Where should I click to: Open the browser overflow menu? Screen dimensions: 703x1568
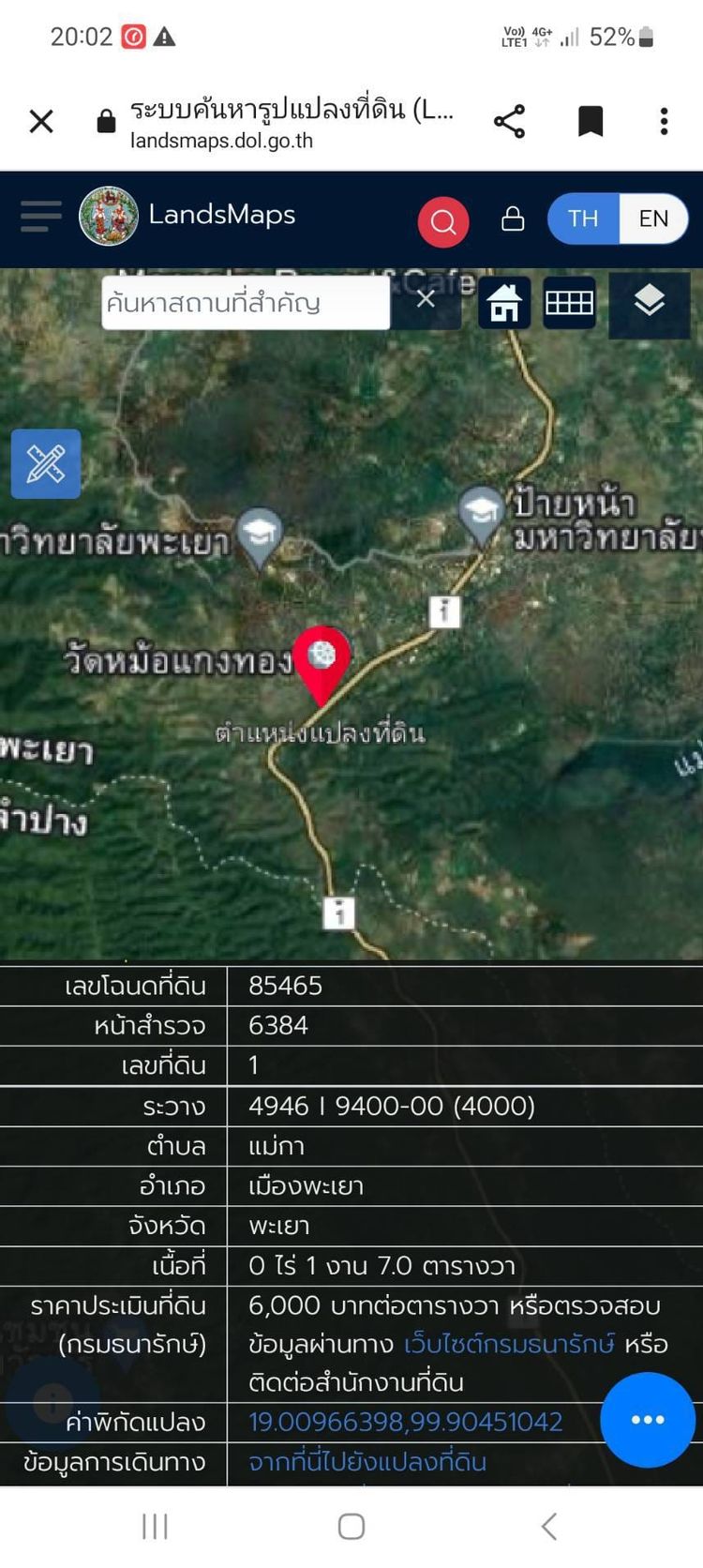664,121
